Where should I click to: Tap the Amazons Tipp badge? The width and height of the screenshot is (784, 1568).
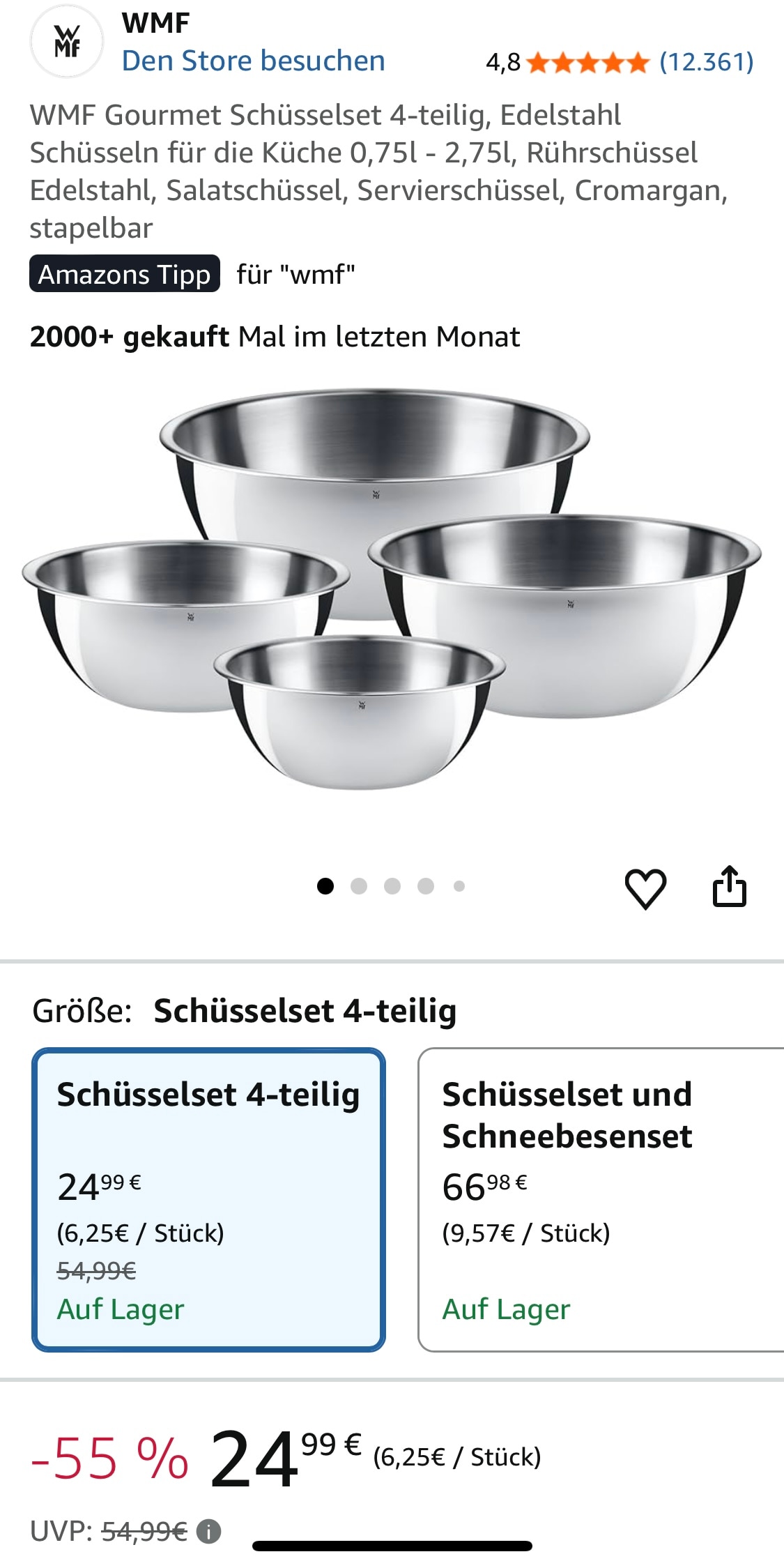[x=125, y=274]
